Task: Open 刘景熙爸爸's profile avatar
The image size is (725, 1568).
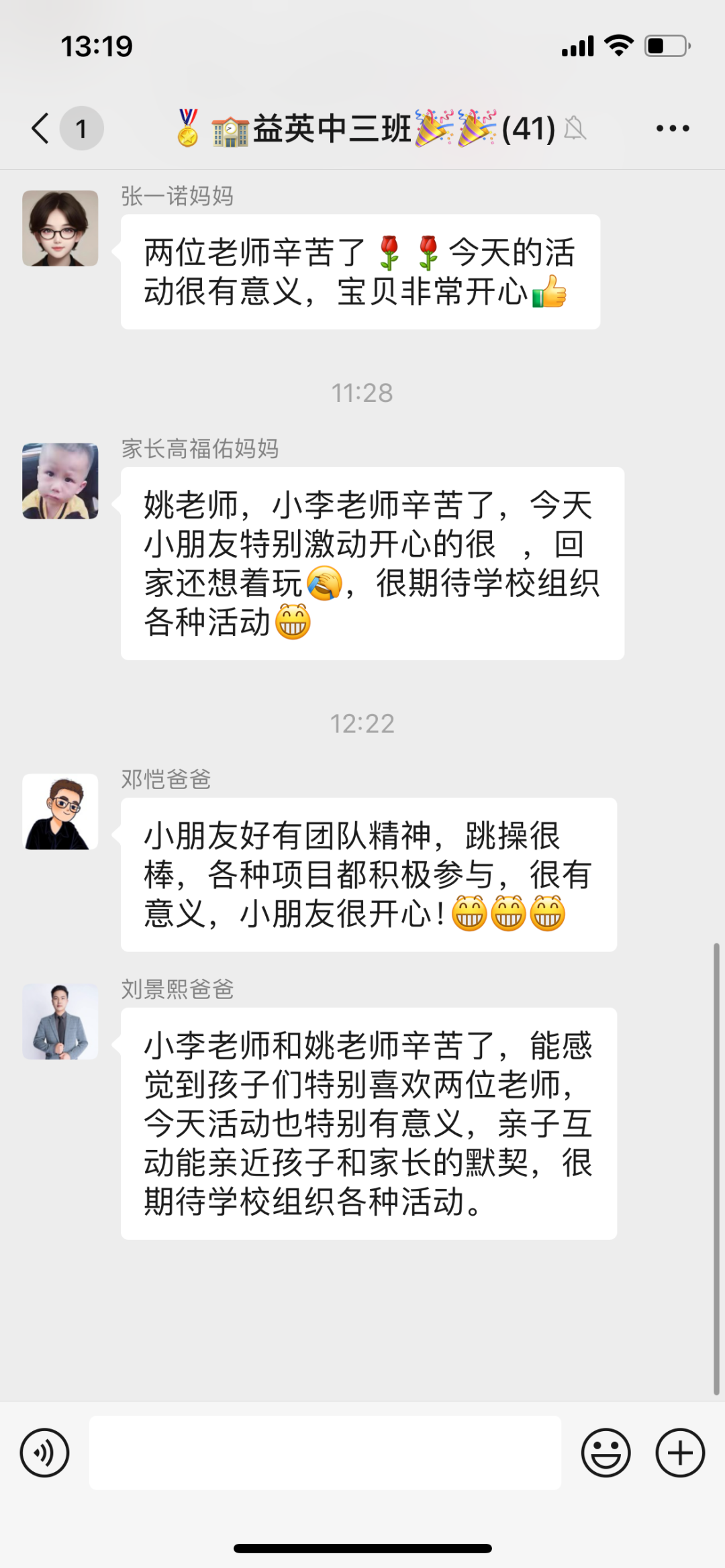Action: (60, 1021)
